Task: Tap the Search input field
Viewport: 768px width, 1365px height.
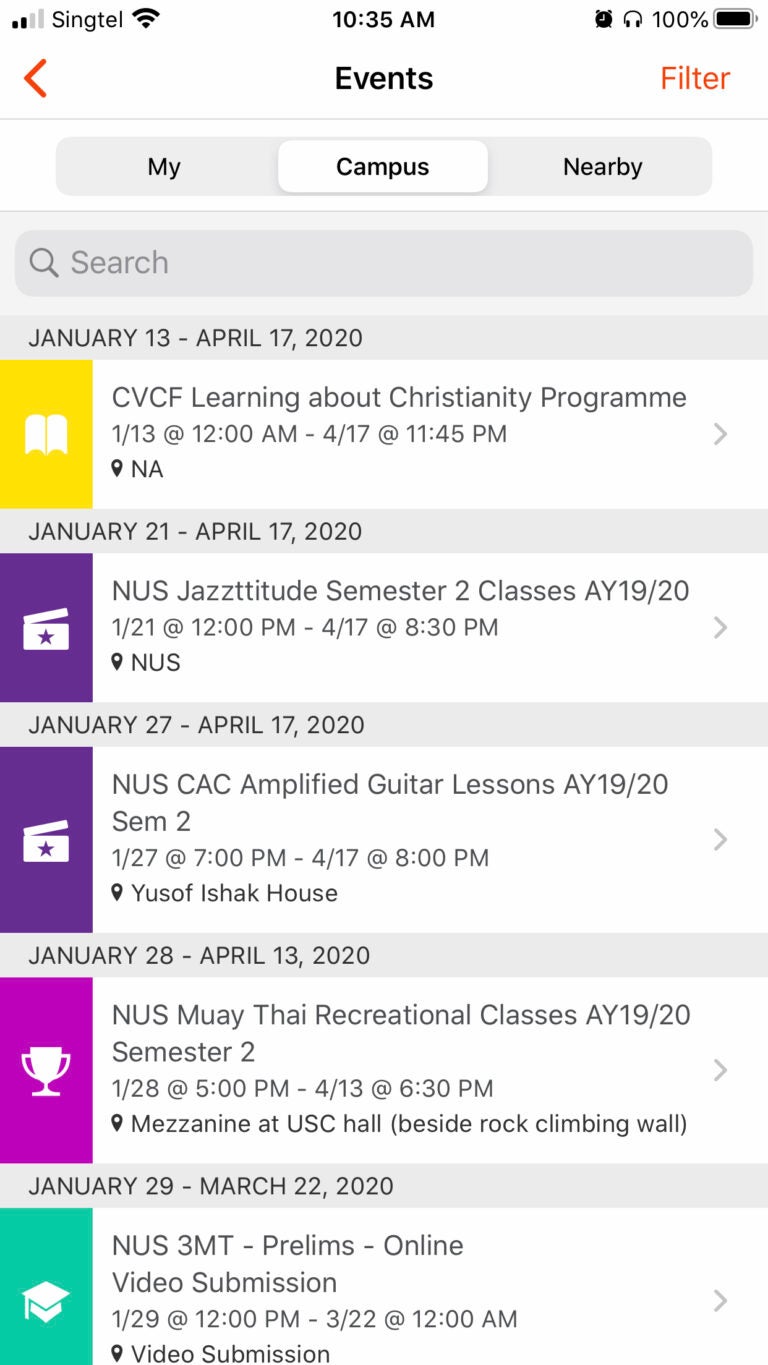Action: coord(383,262)
